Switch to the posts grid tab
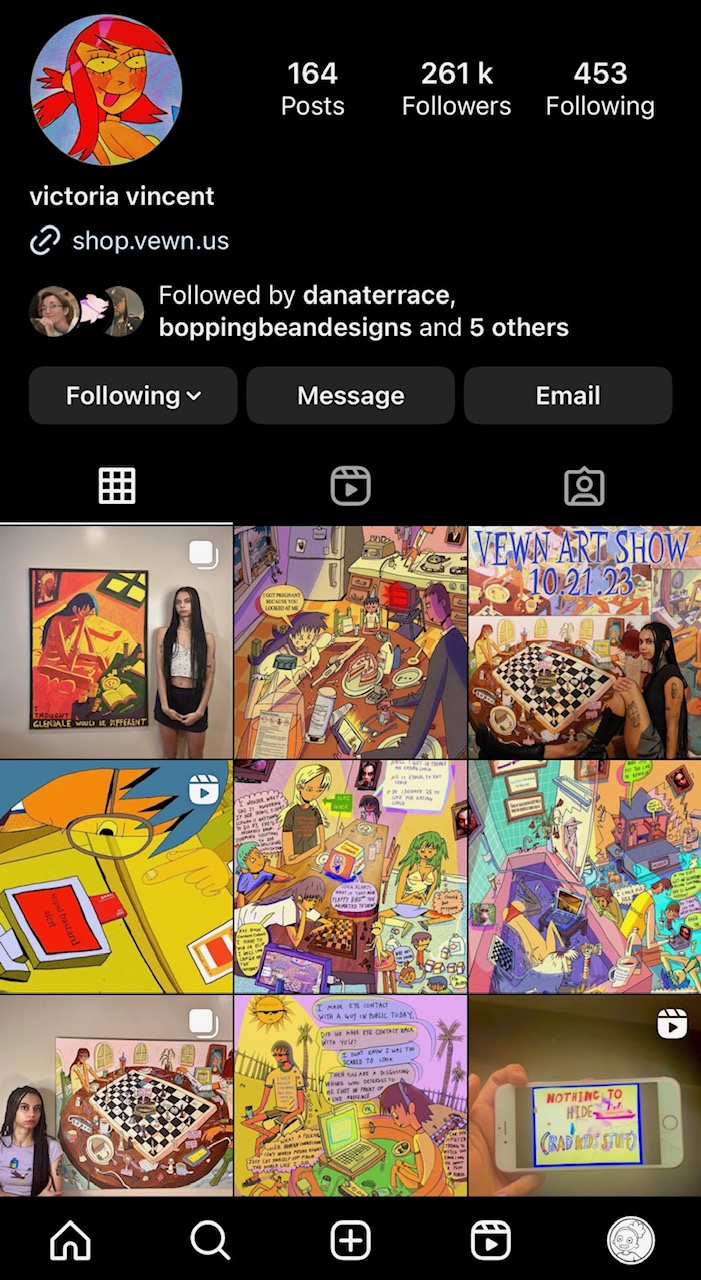This screenshot has height=1280, width=701. coord(116,486)
